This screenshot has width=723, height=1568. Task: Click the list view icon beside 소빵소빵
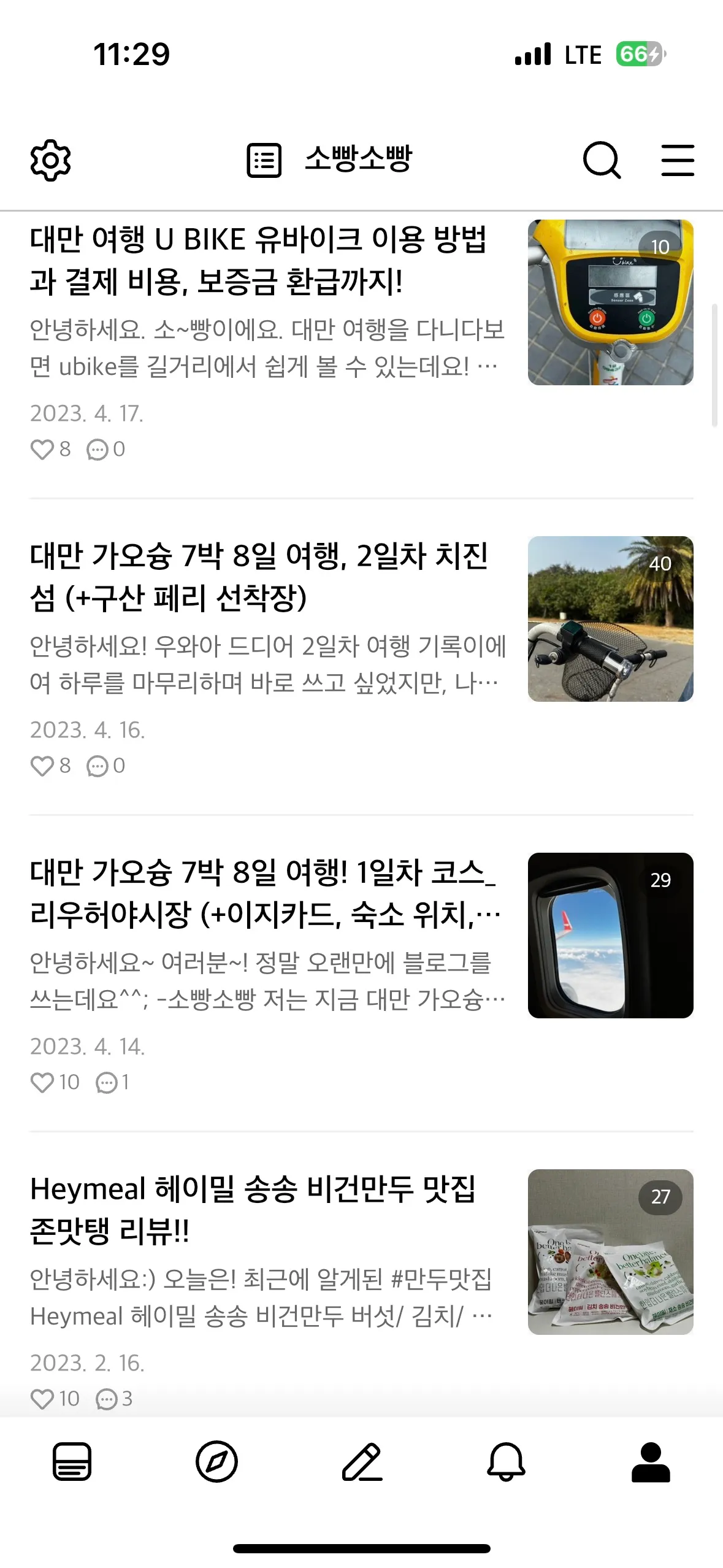tap(264, 161)
